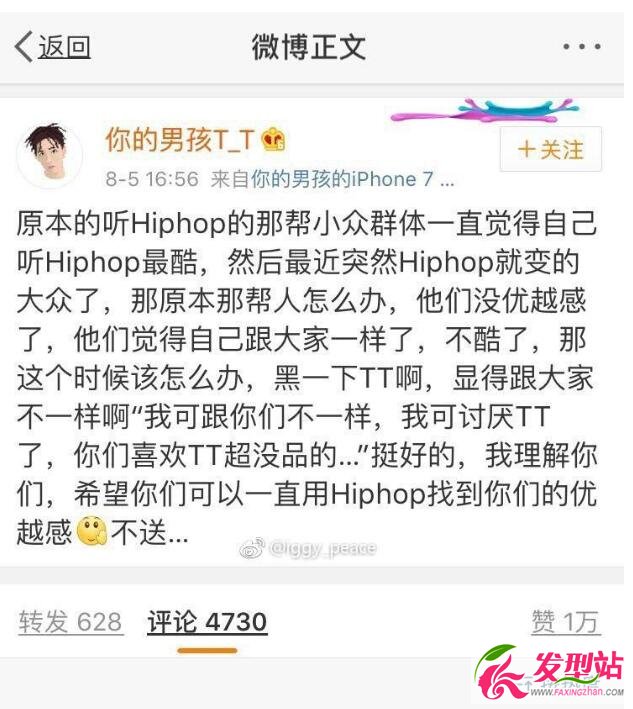The width and height of the screenshot is (633, 709).
Task: Switch to the 评论 4730 tab
Action: point(207,622)
